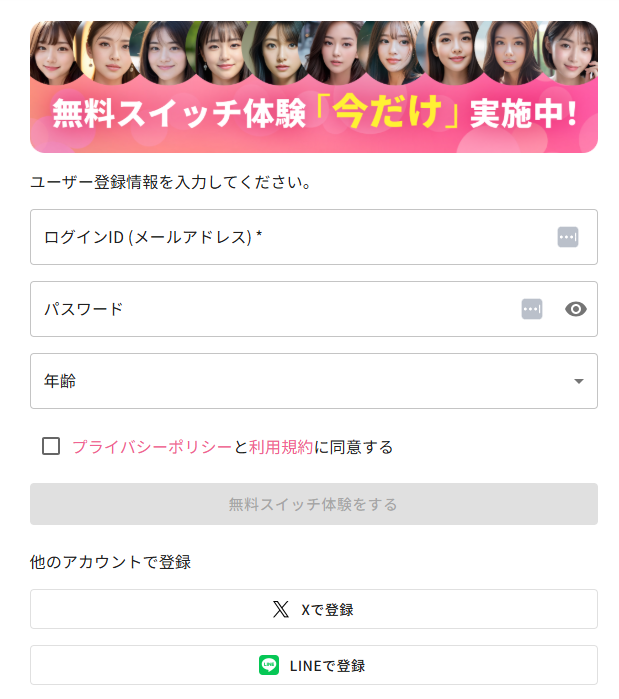This screenshot has width=619, height=699.
Task: Tap the ログインID email address field
Action: tap(290, 237)
